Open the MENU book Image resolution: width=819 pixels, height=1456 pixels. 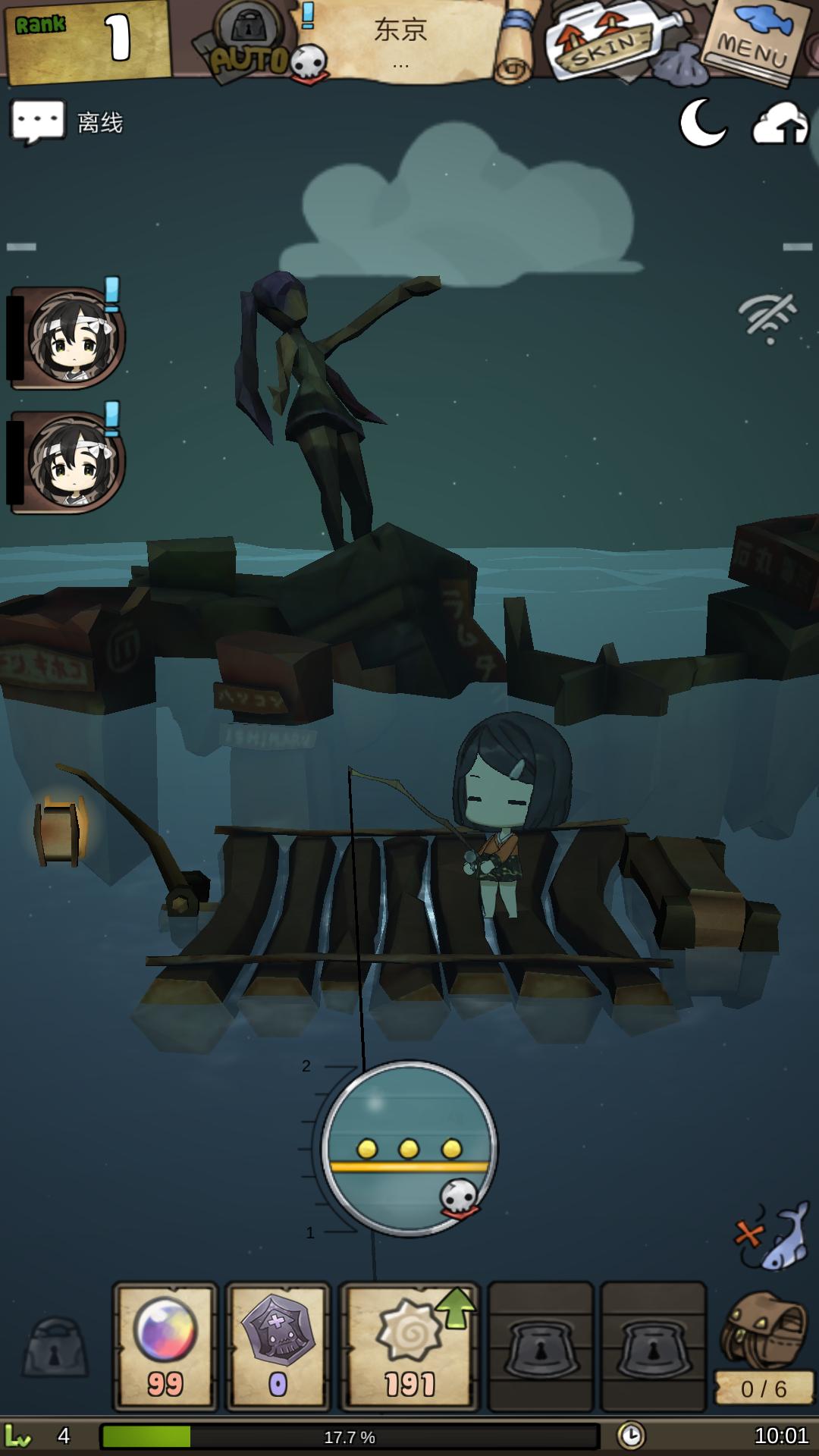tap(753, 39)
